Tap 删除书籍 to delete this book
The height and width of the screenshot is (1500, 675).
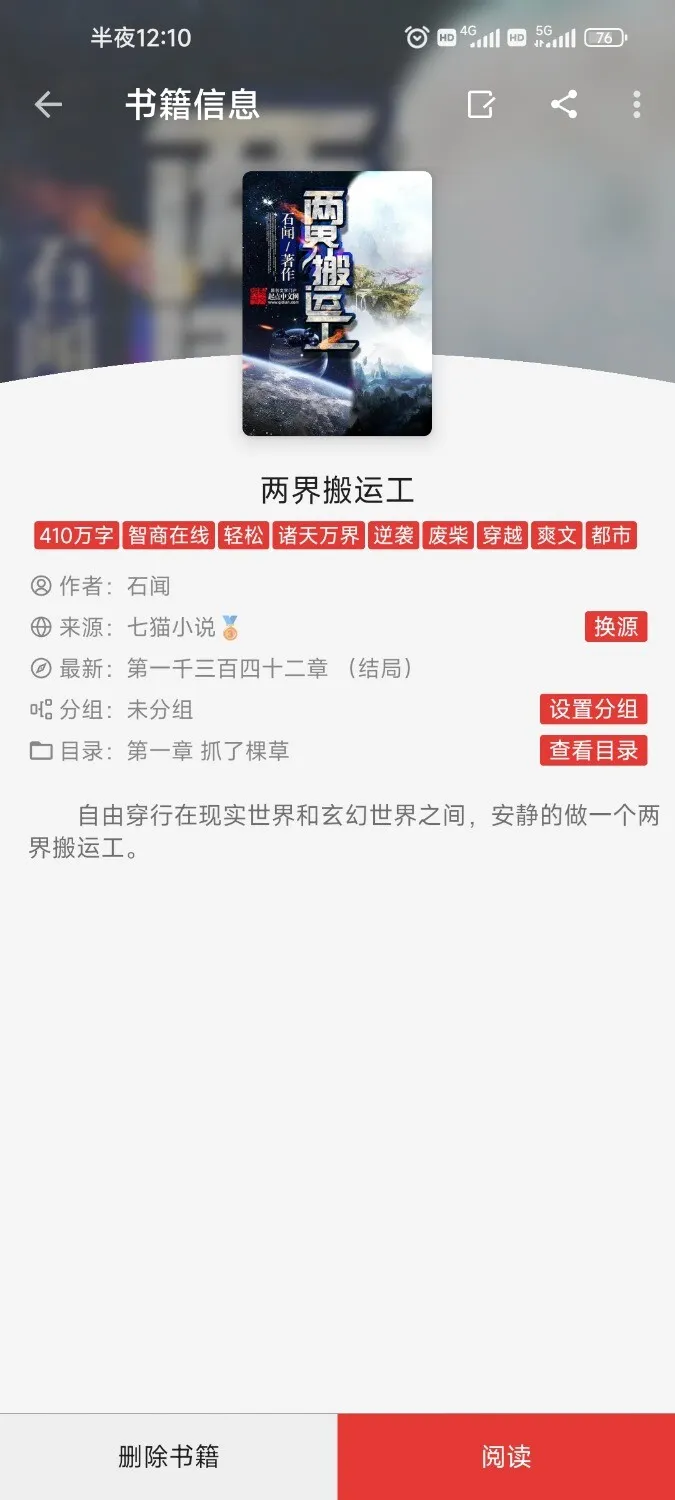[168, 1456]
